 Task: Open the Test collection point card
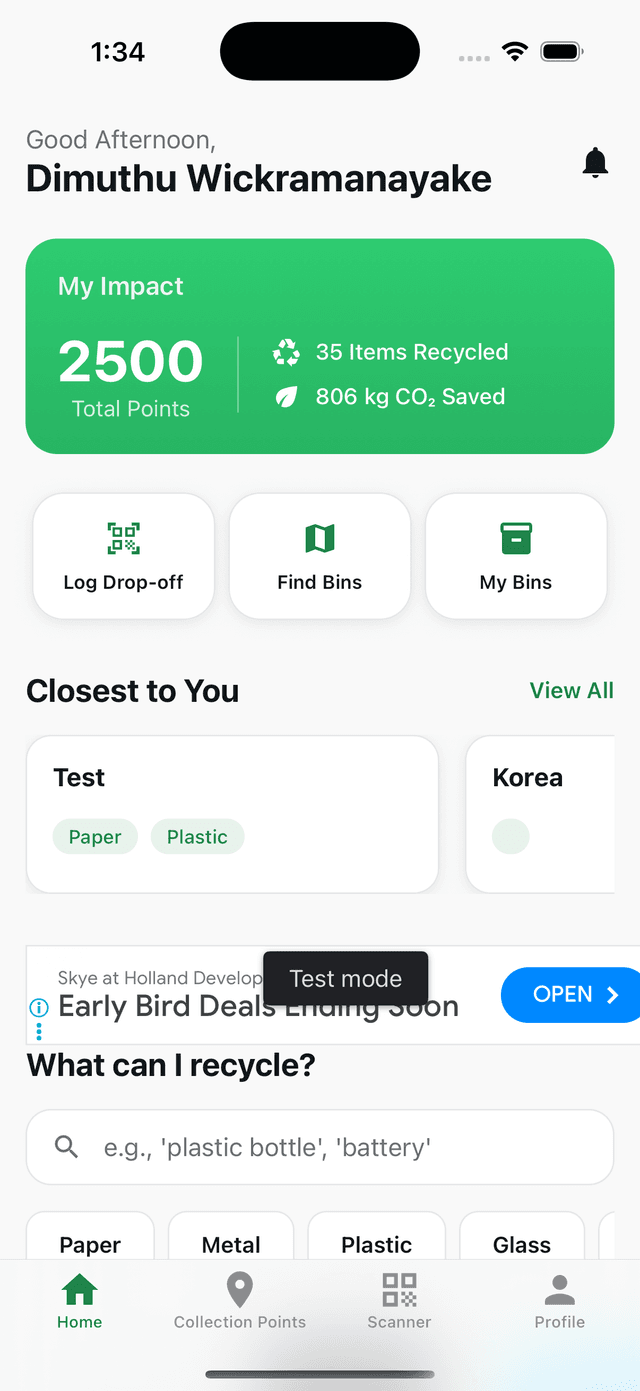click(x=232, y=813)
